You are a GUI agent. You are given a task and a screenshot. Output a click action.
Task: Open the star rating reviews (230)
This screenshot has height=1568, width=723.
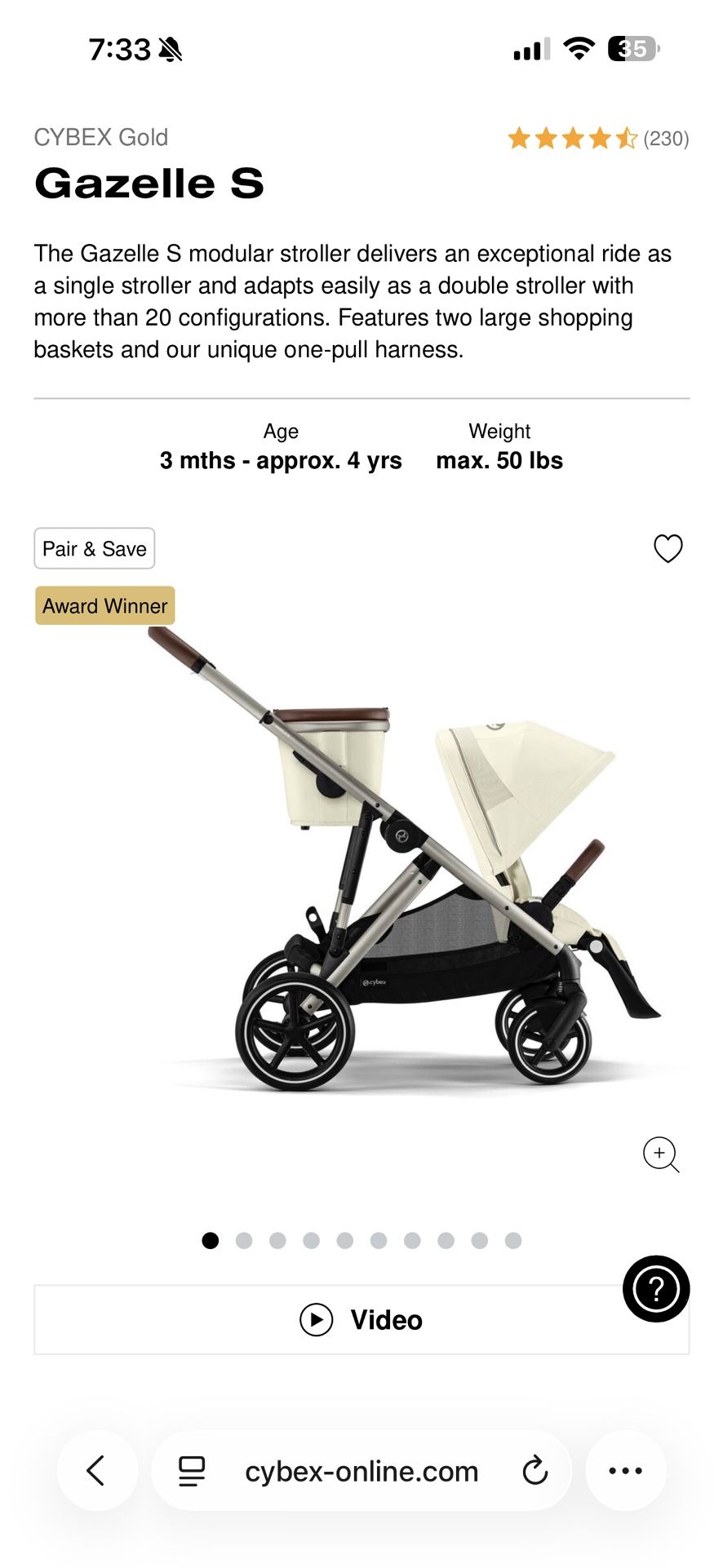coord(598,139)
